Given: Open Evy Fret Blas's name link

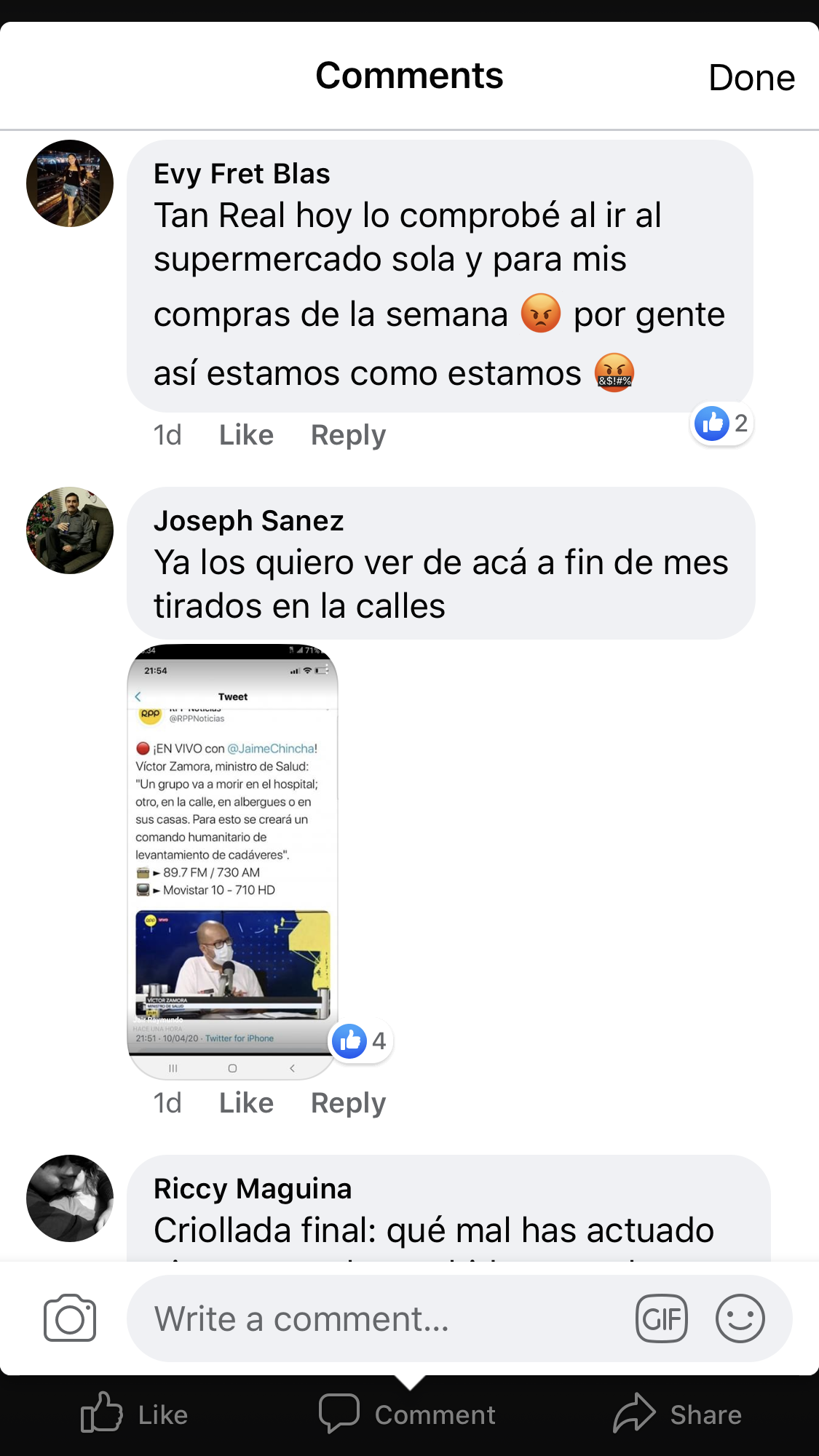Looking at the screenshot, I should [242, 174].
